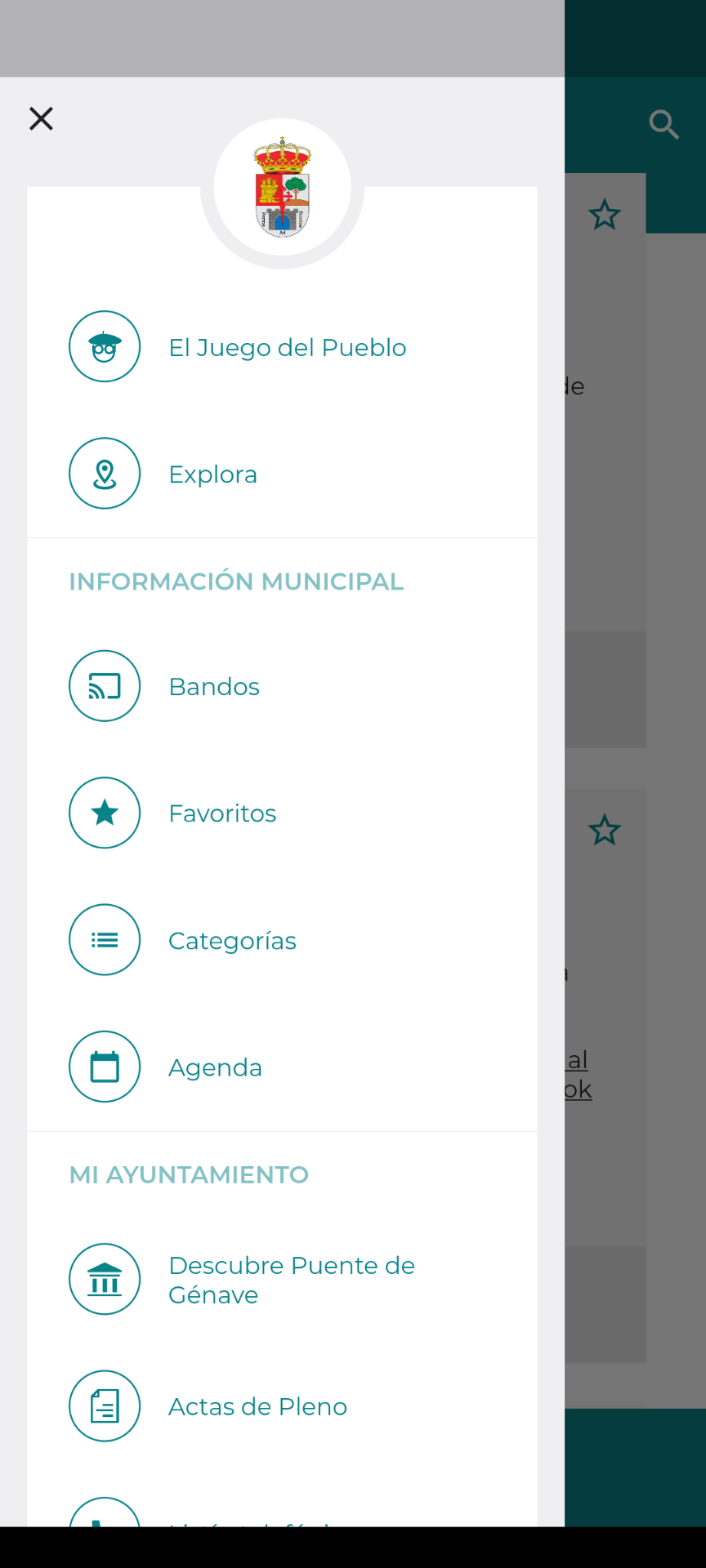Image resolution: width=706 pixels, height=1568 pixels.
Task: Open Actas de Pleno
Action: [x=257, y=1406]
